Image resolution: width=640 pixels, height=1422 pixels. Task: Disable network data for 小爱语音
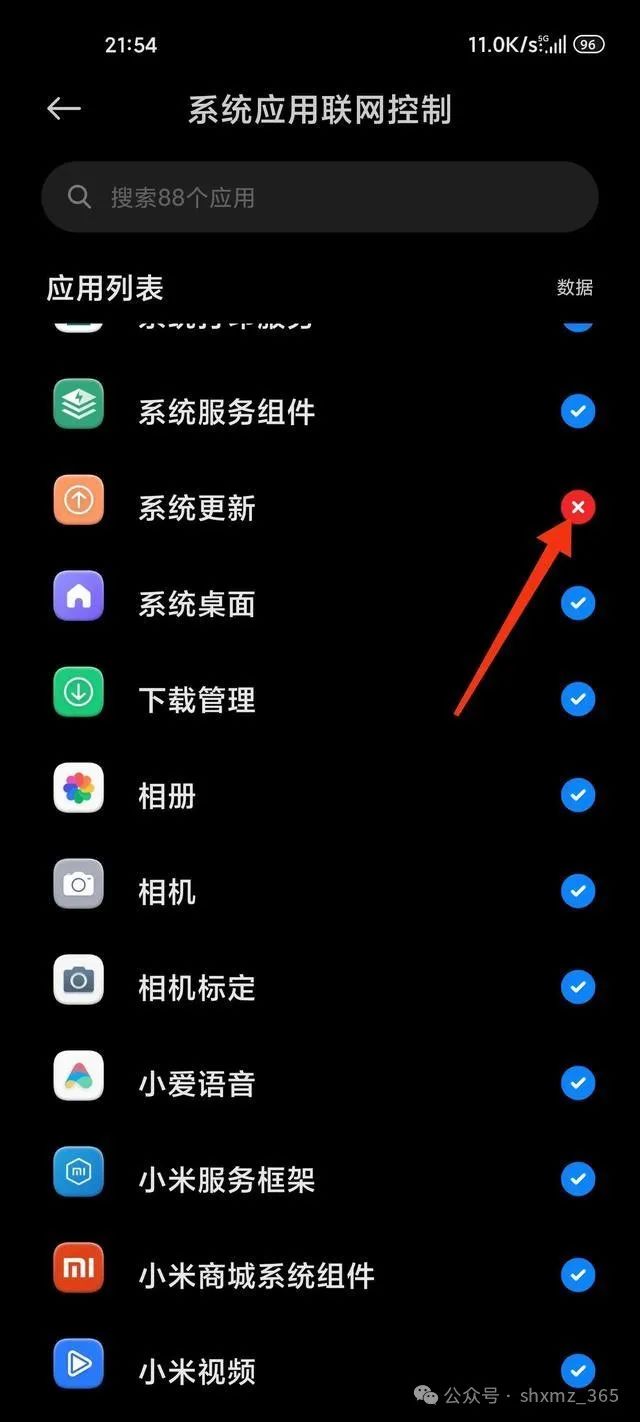(578, 1083)
